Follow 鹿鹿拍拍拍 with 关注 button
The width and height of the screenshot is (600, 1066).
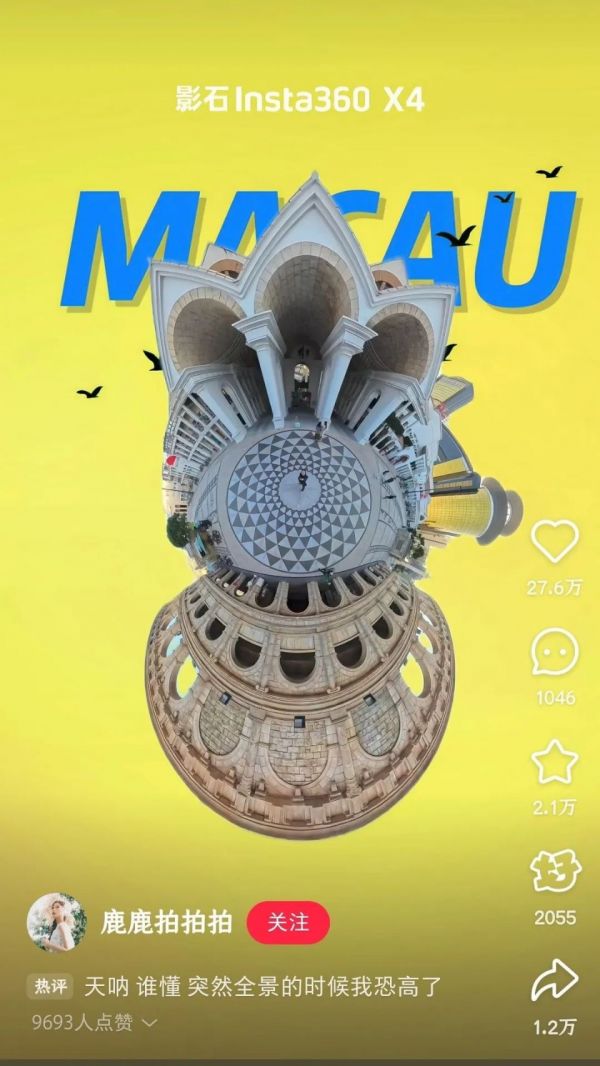point(288,921)
